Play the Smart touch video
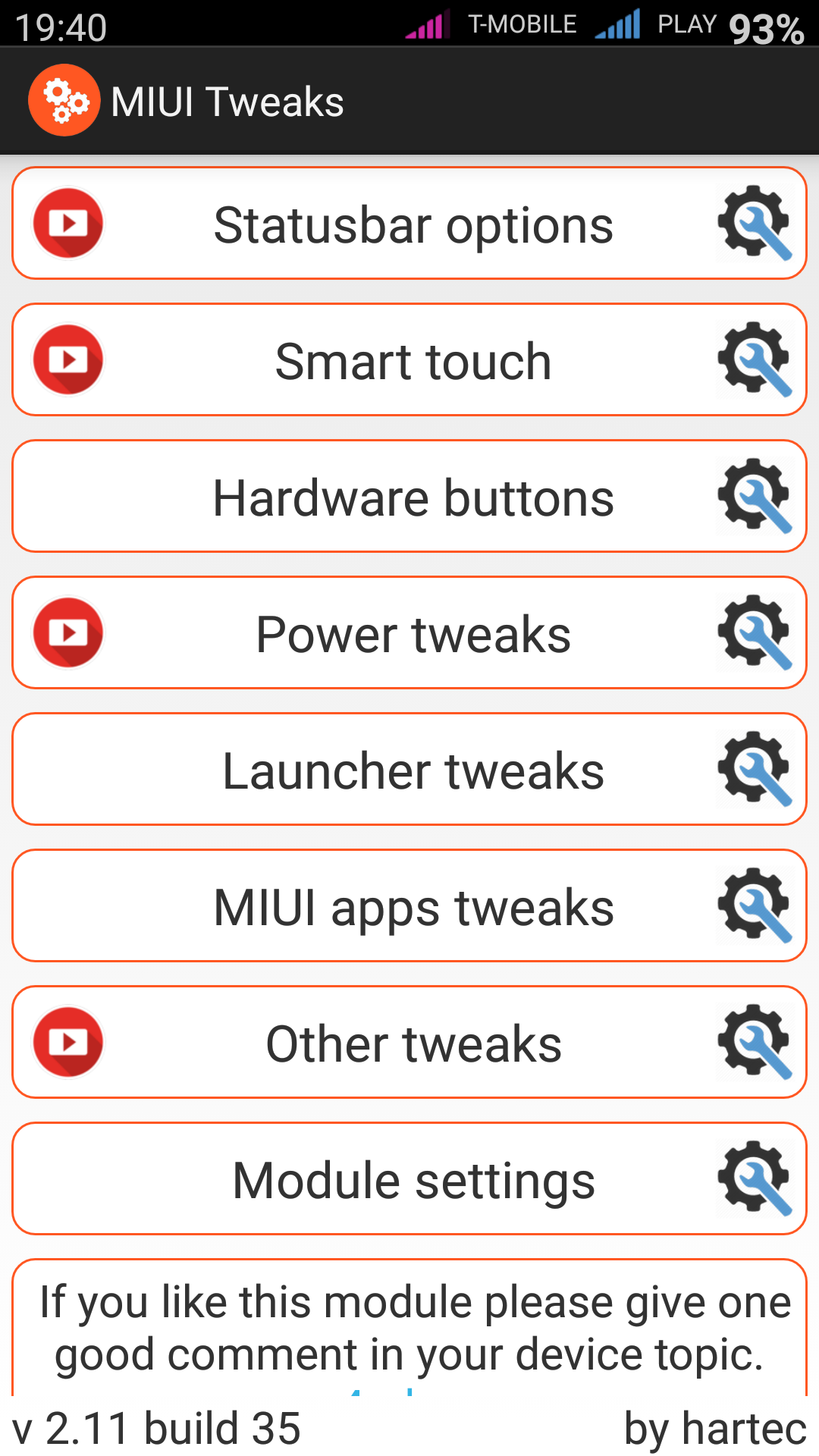819x1456 pixels. [68, 360]
